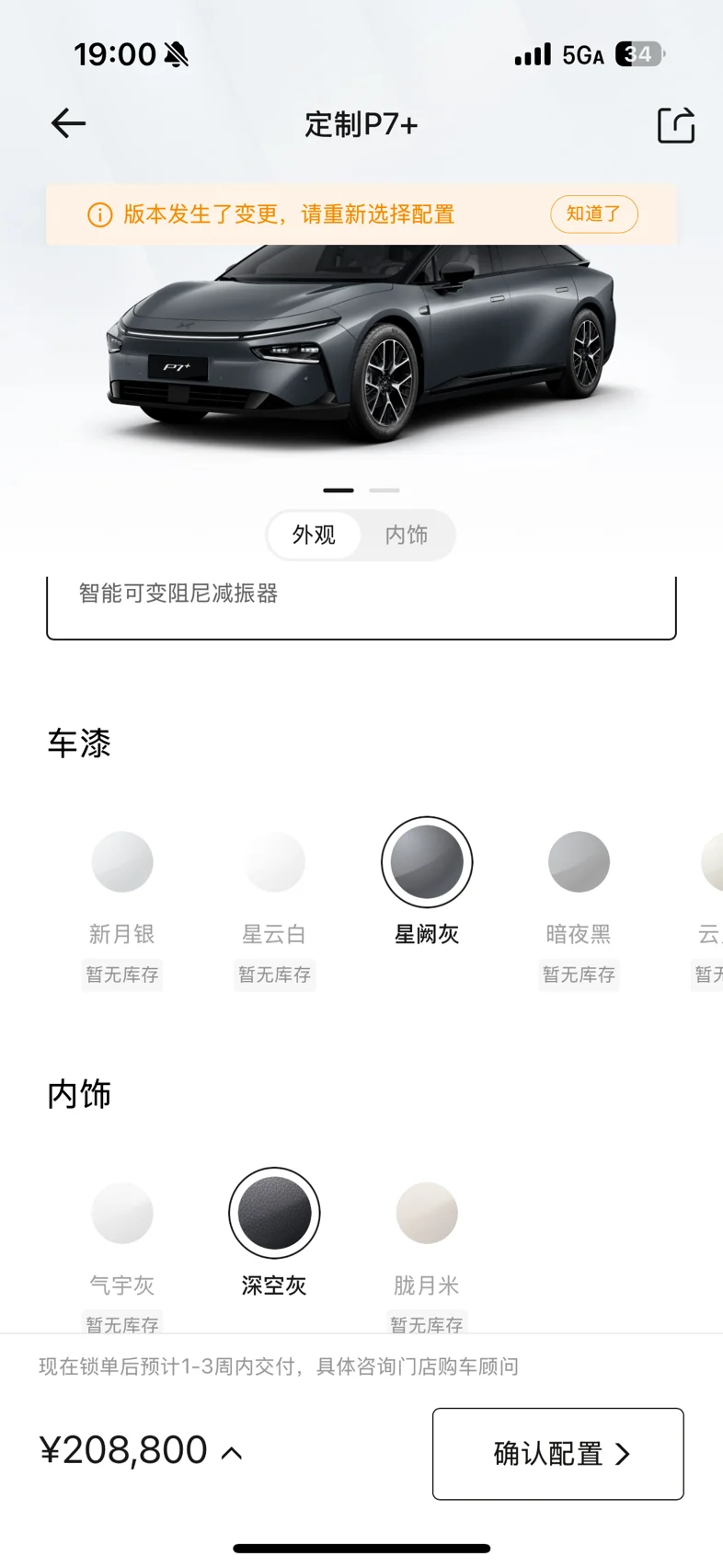Expand price details next to ¥208,800
This screenshot has height=1568, width=723.
pyautogui.click(x=232, y=1453)
